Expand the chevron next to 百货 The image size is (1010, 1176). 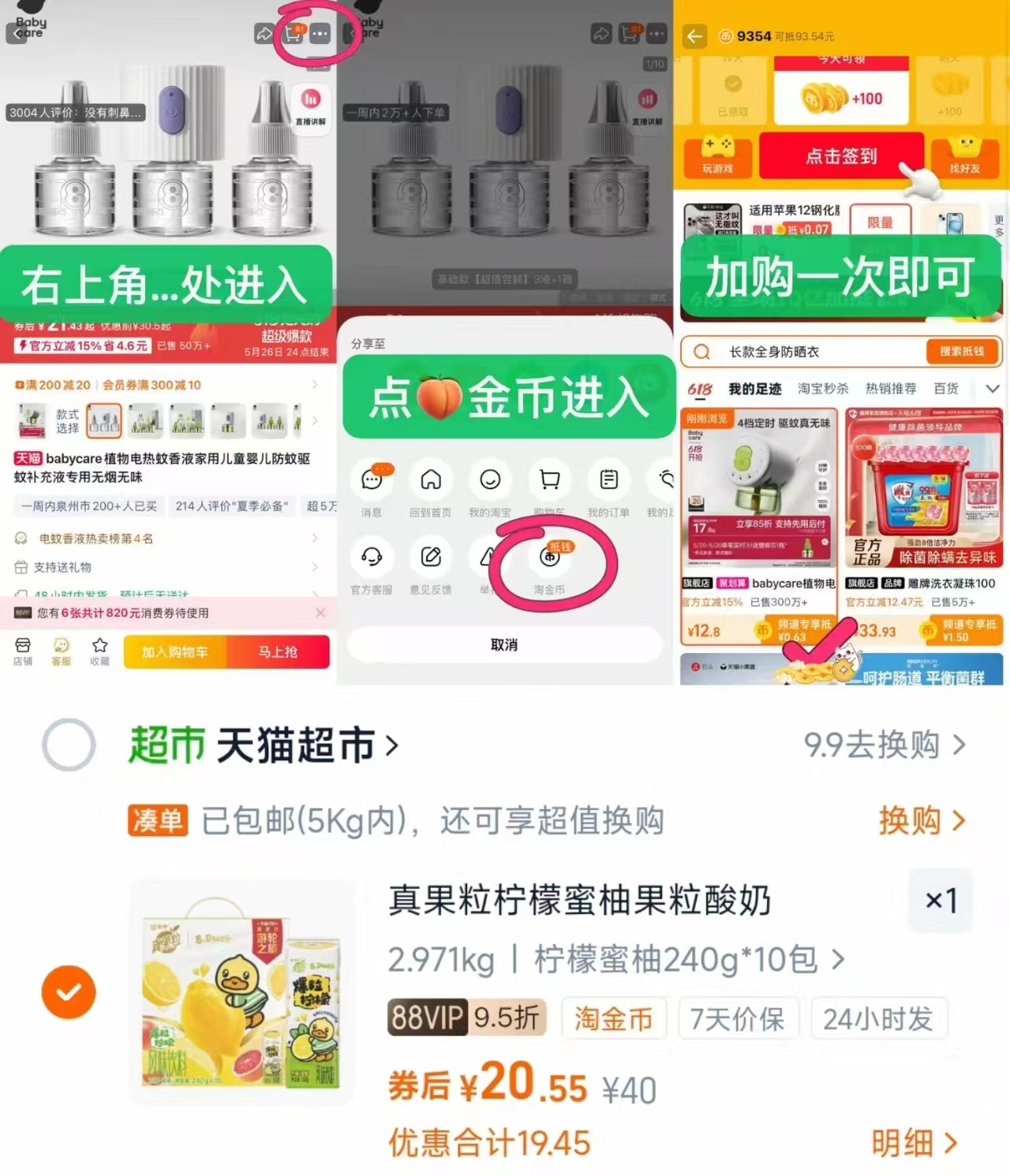[993, 388]
